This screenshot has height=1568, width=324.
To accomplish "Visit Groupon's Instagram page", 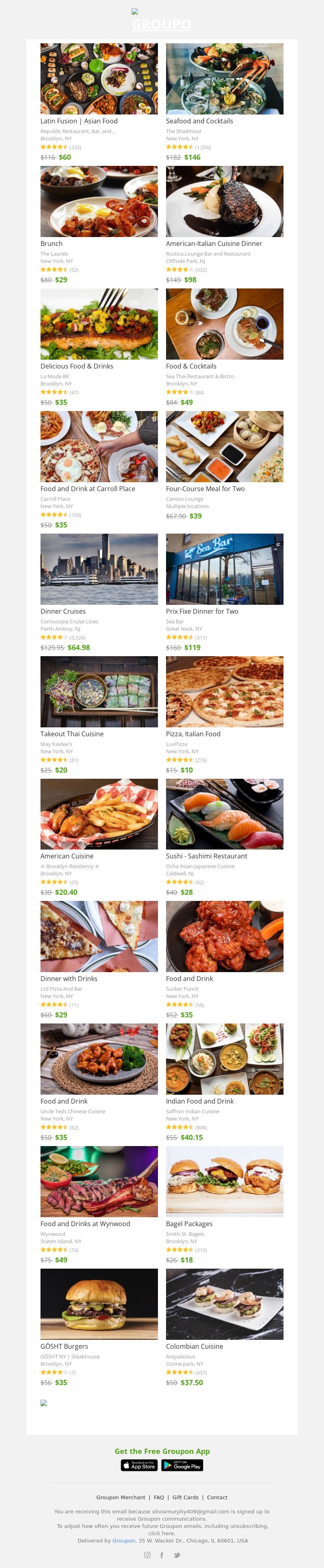I will point(147,1555).
